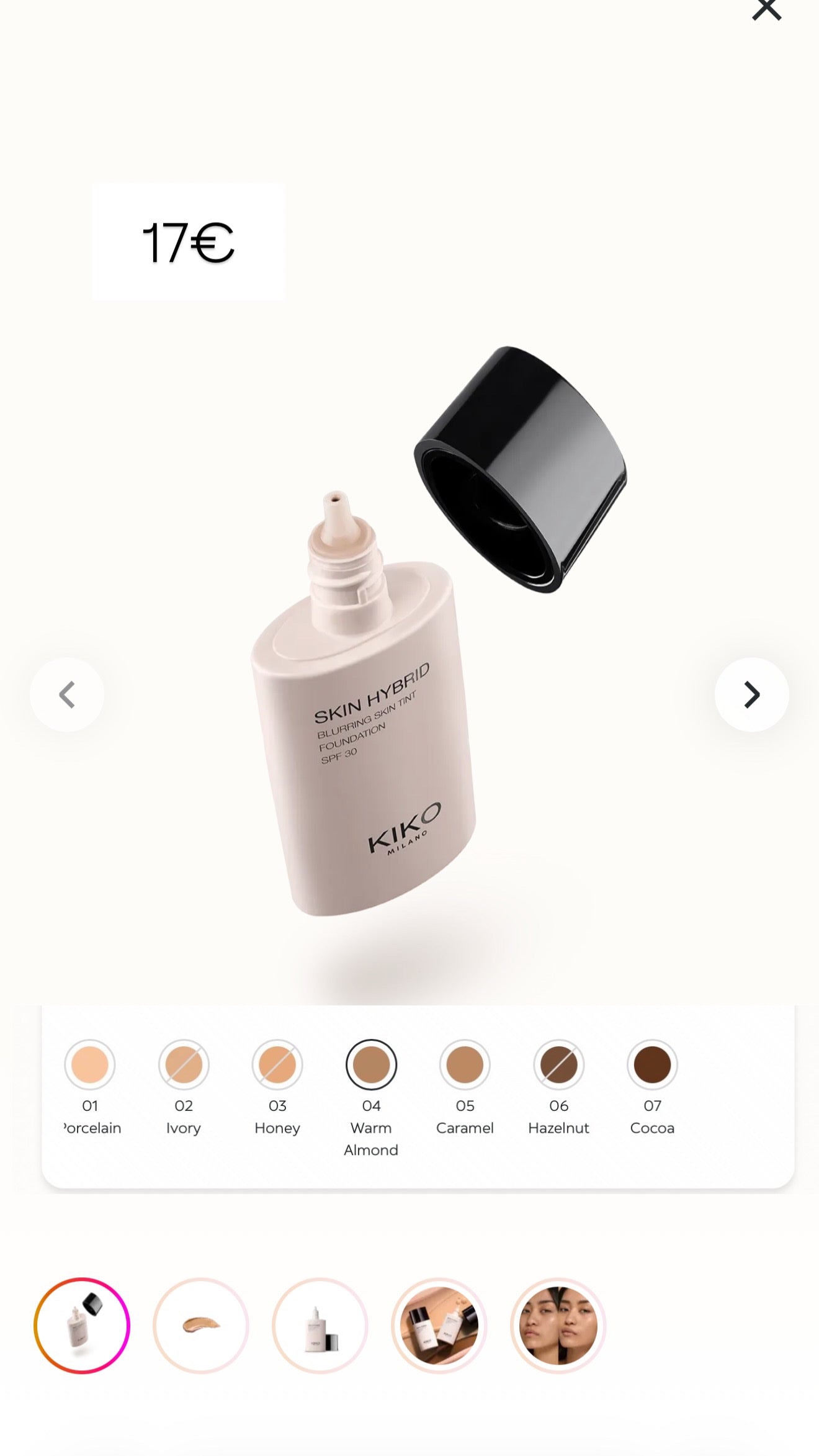Image resolution: width=819 pixels, height=1456 pixels.
Task: Pick shade 07 Cocoa
Action: [x=652, y=1064]
